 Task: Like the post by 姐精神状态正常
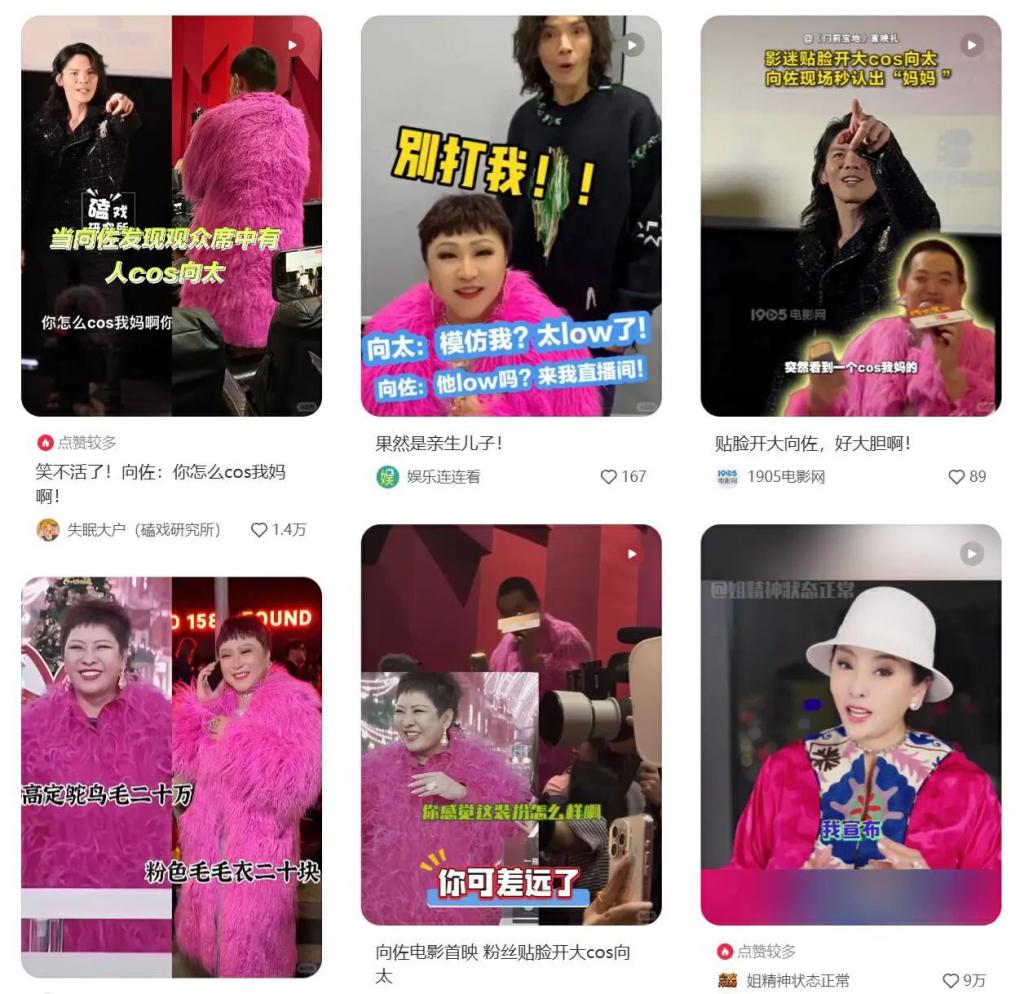pyautogui.click(x=951, y=981)
